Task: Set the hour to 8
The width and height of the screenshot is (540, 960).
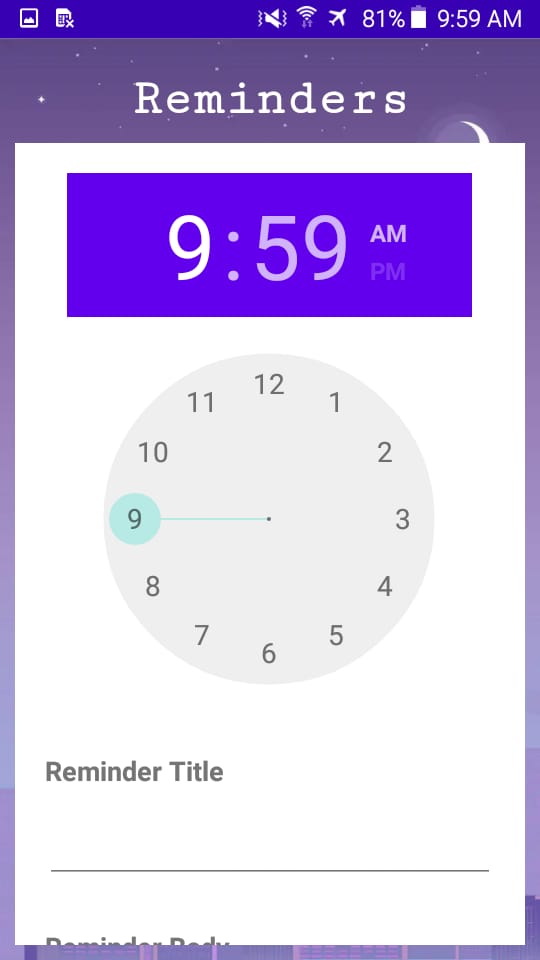Action: pos(152,586)
